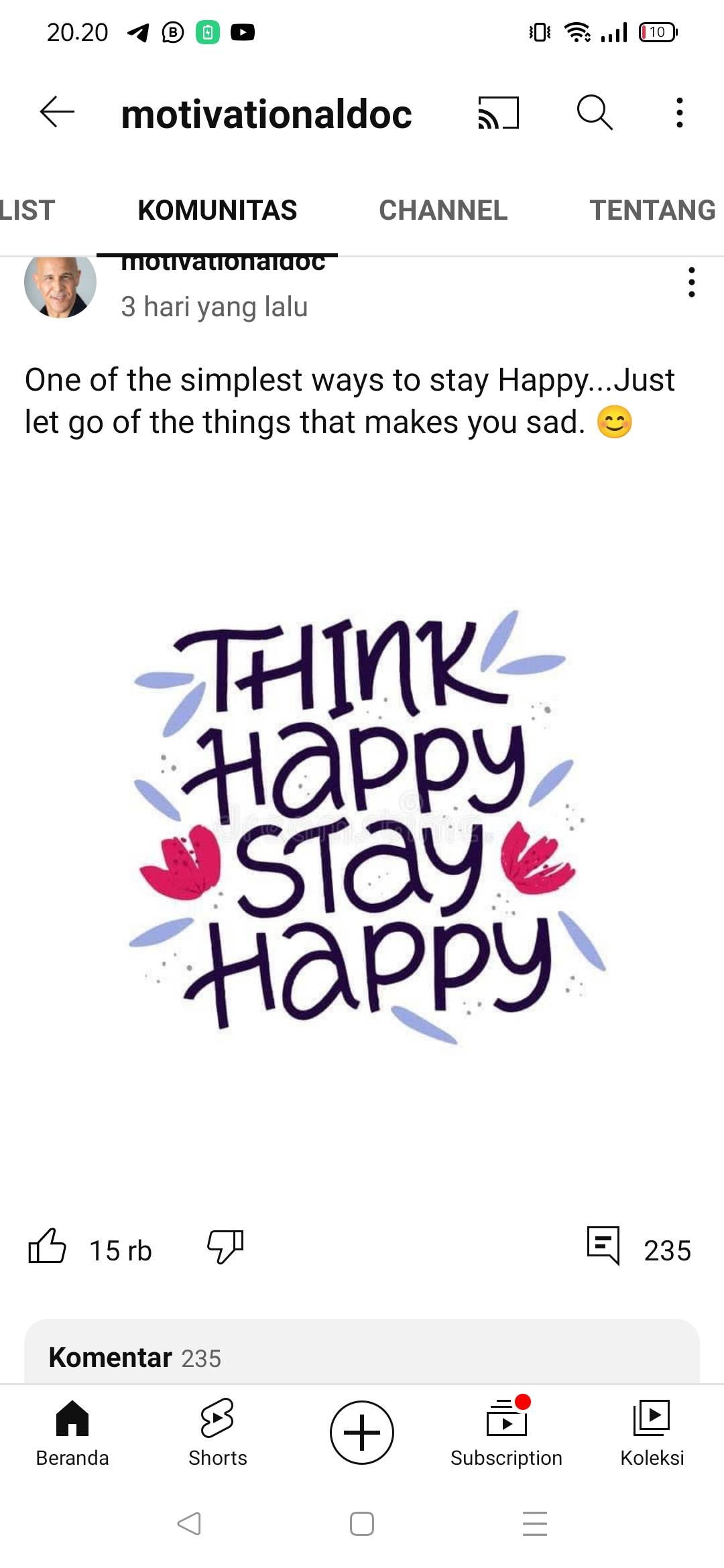Open the comment icon showing 235
The image size is (724, 1568).
[x=603, y=1246]
